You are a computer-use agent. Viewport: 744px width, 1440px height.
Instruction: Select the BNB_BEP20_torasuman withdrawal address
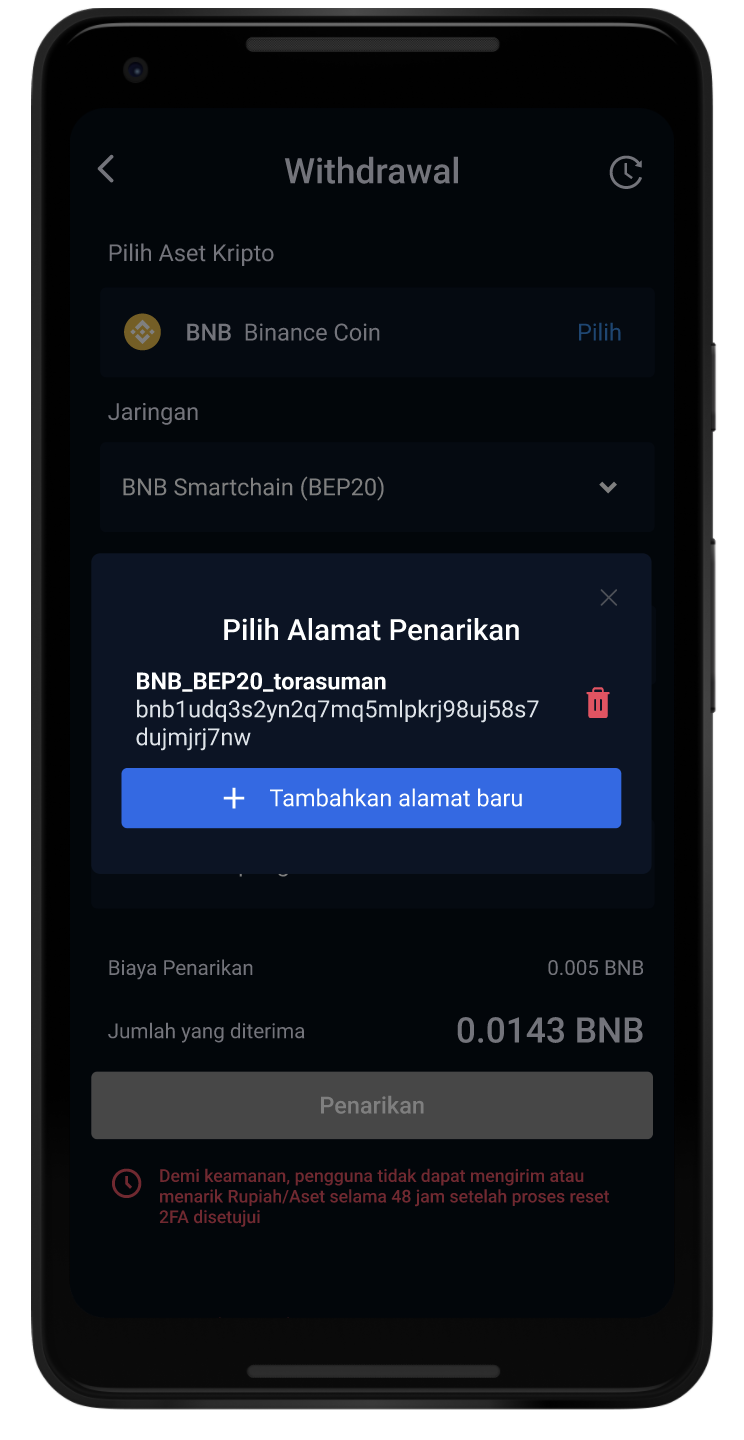pos(338,710)
